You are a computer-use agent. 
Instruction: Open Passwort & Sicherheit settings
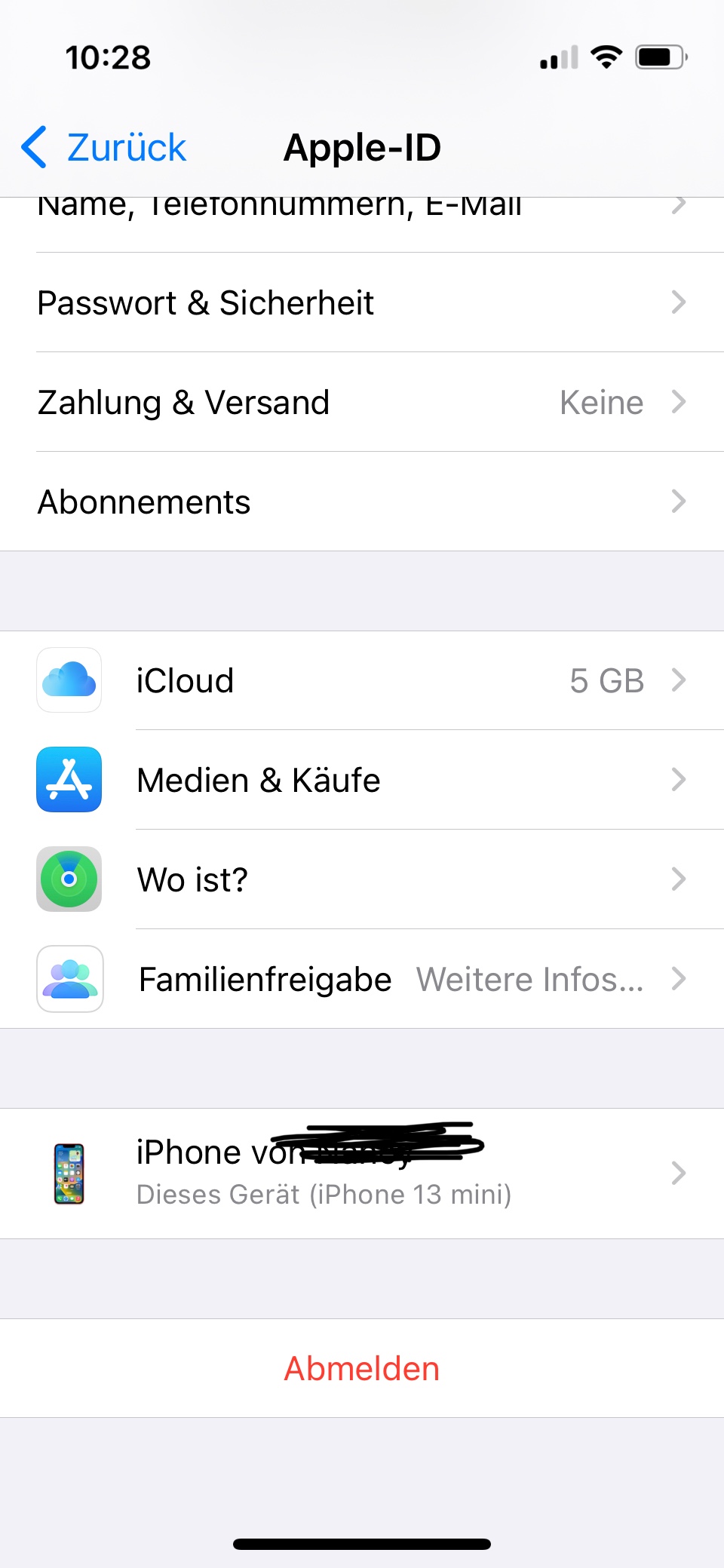tap(362, 302)
